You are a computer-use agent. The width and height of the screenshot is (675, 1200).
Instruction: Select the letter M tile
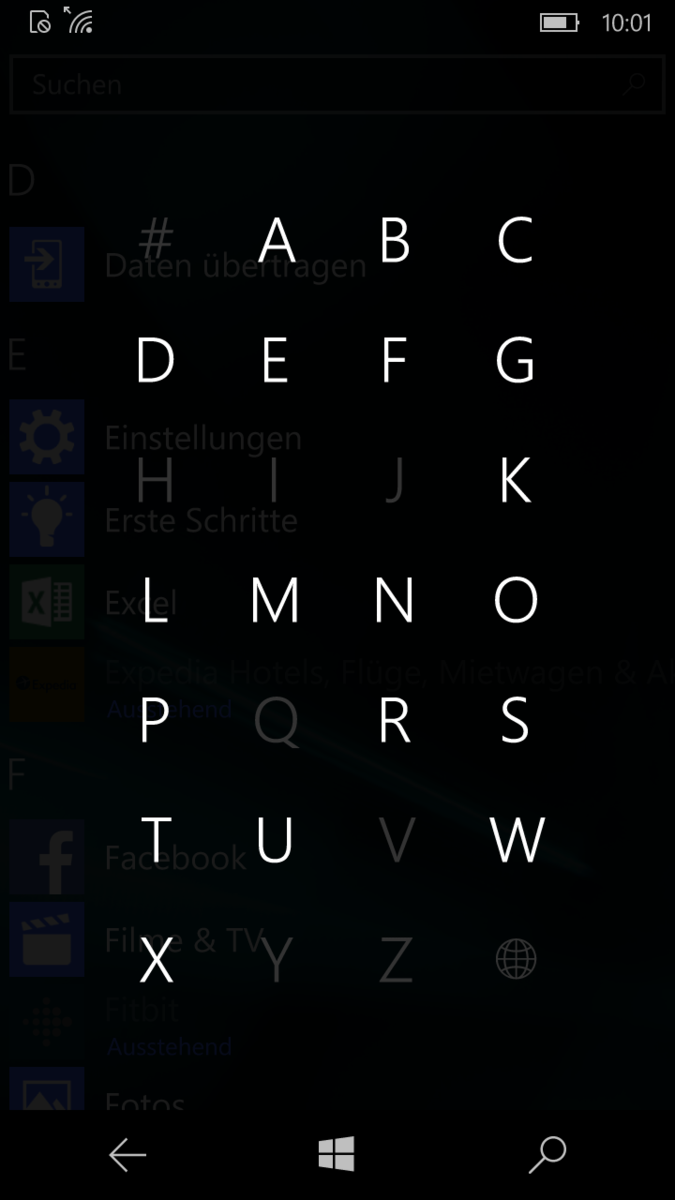(x=275, y=600)
